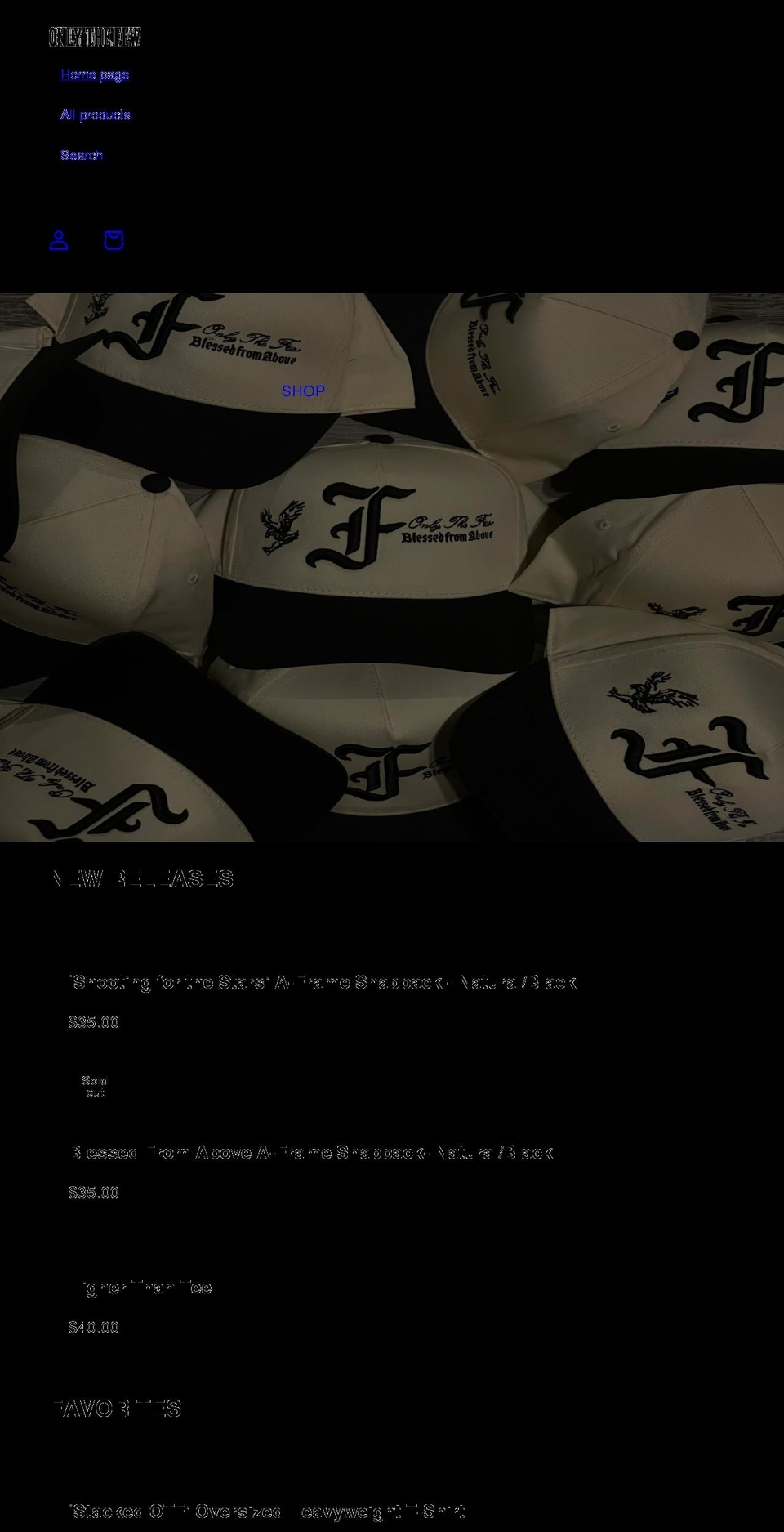This screenshot has height=1532, width=784.
Task: Open the shopping cart bag icon
Action: coord(112,241)
